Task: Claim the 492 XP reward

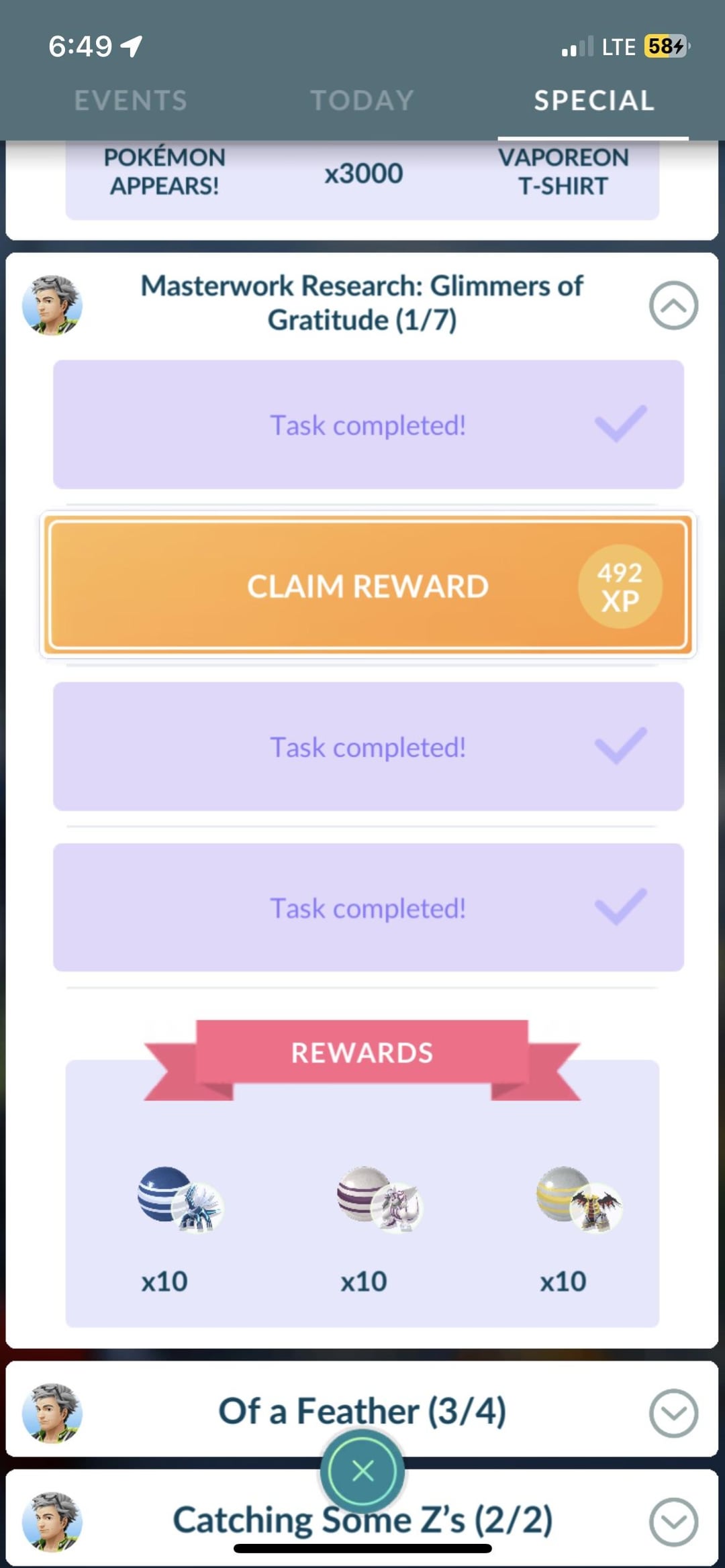Action: pyautogui.click(x=368, y=585)
